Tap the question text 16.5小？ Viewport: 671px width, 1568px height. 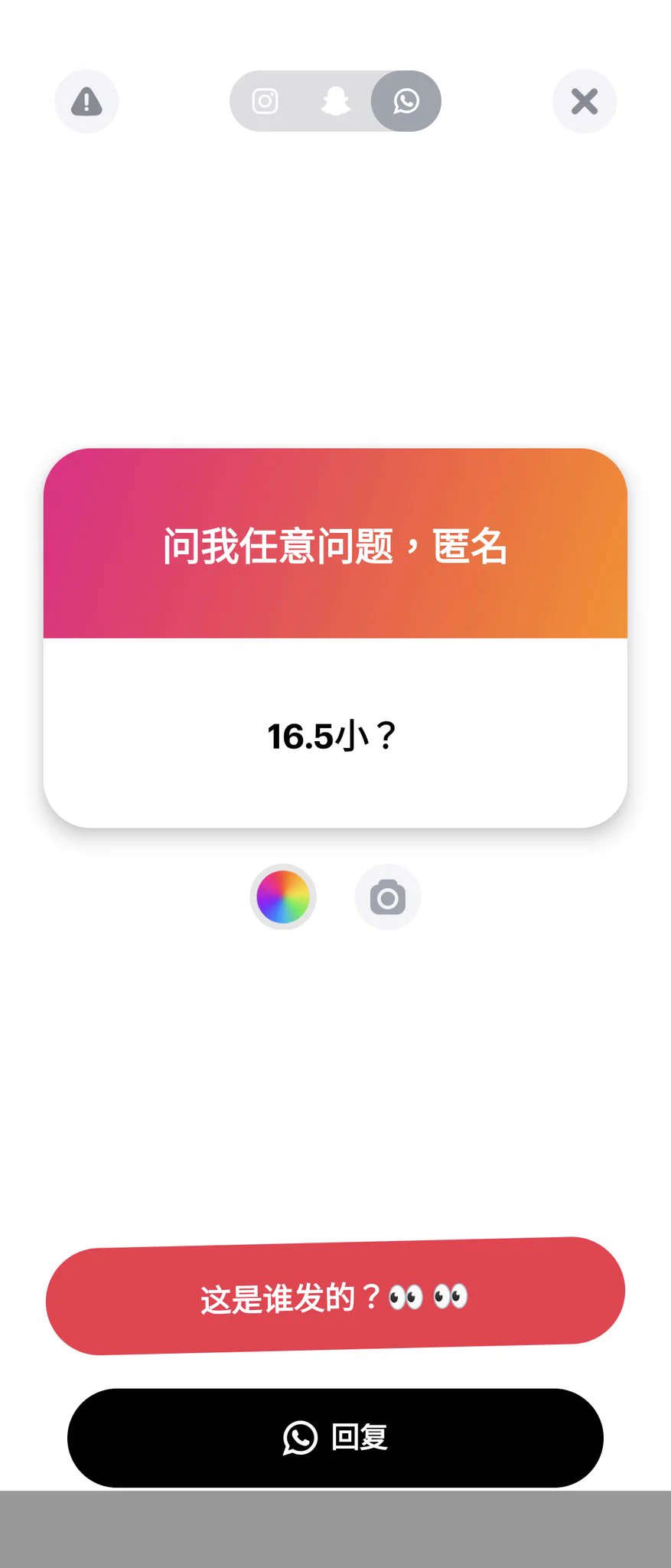pos(335,735)
